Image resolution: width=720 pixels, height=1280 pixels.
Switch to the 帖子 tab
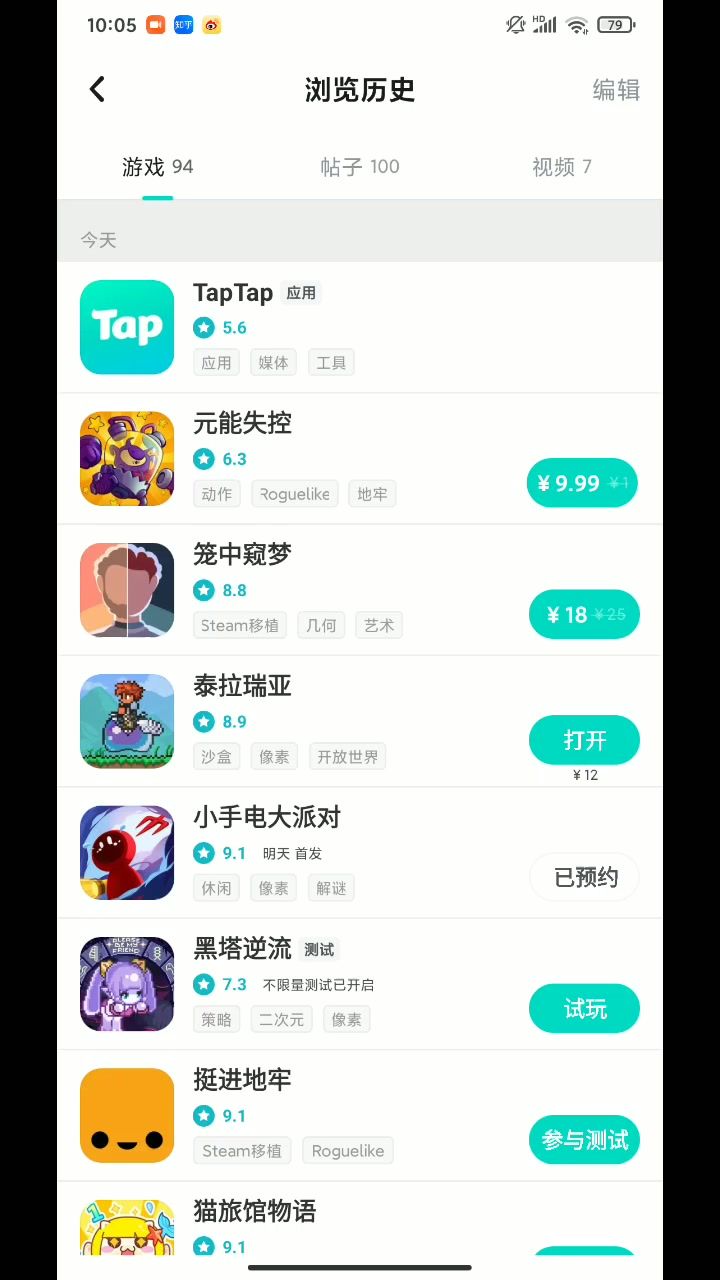(x=359, y=167)
